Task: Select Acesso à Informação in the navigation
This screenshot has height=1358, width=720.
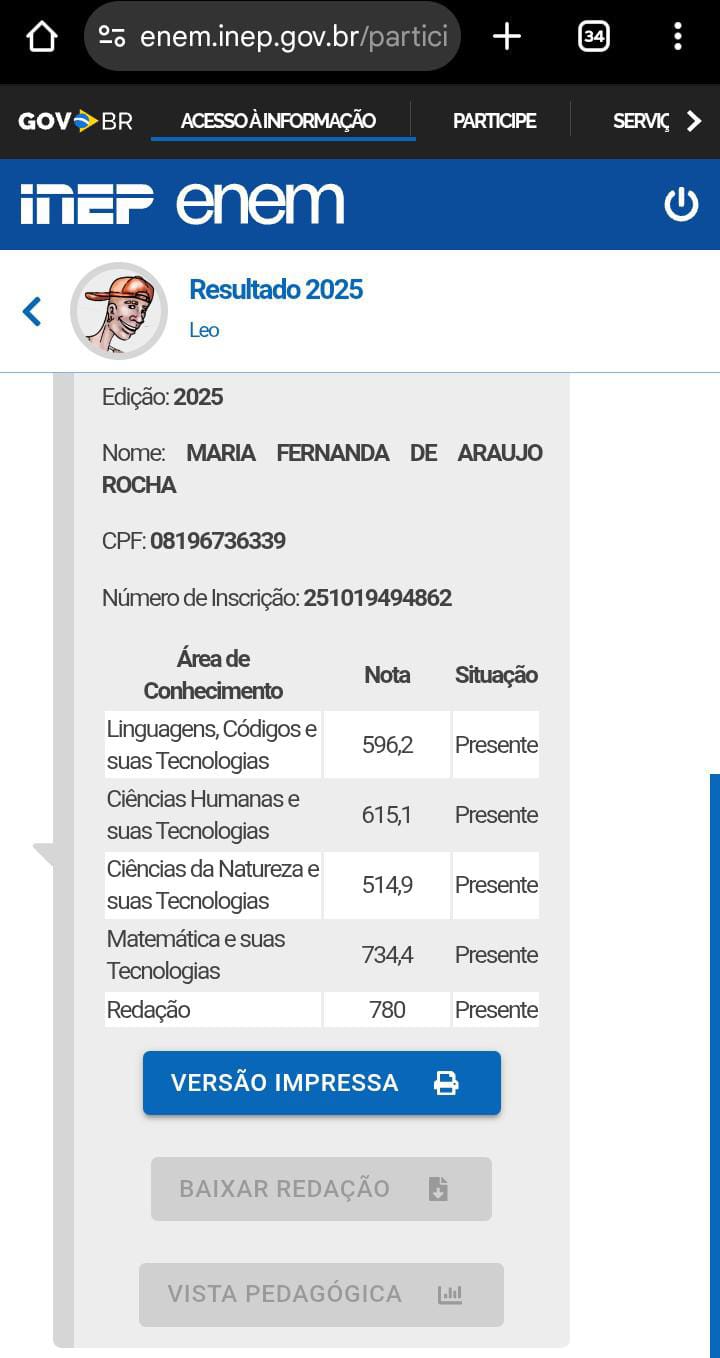Action: [282, 120]
